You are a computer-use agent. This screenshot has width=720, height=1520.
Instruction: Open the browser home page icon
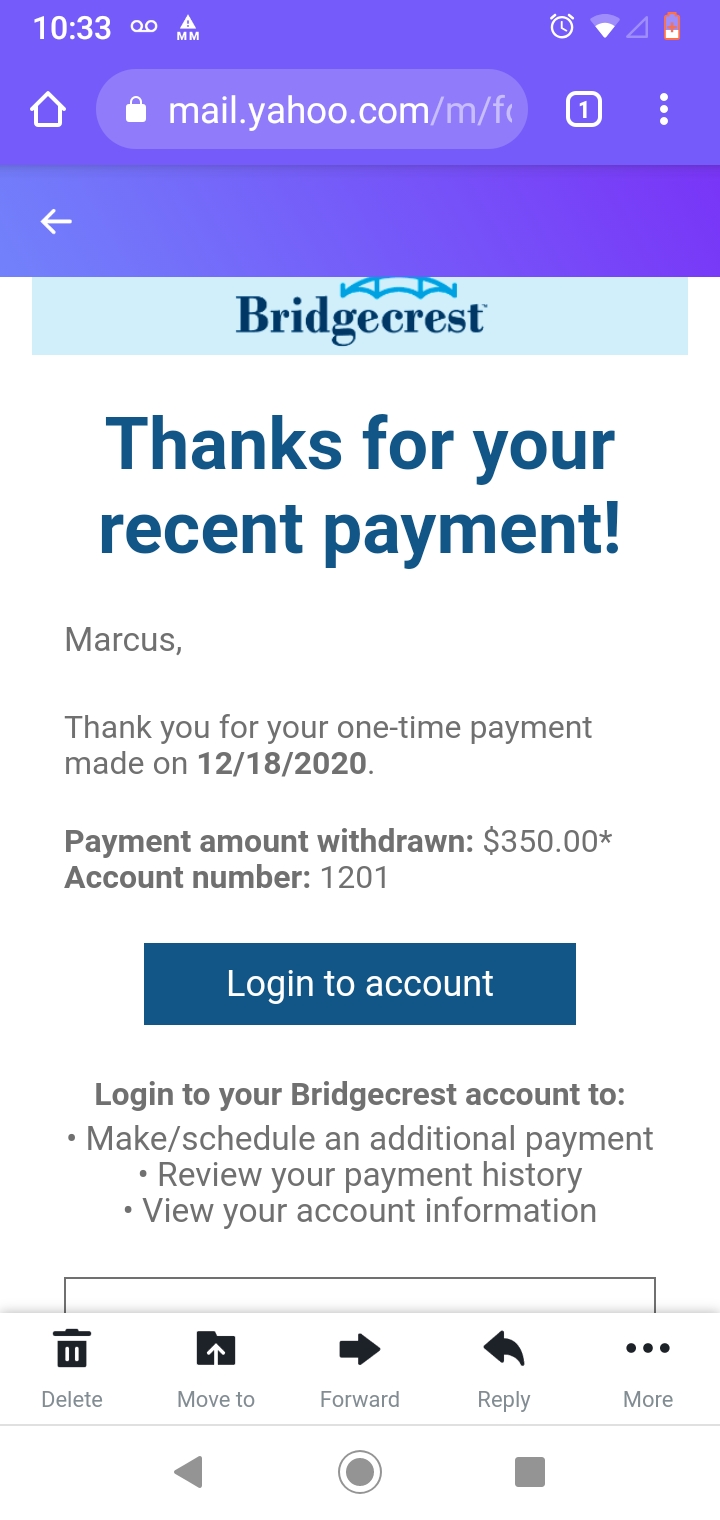click(48, 110)
